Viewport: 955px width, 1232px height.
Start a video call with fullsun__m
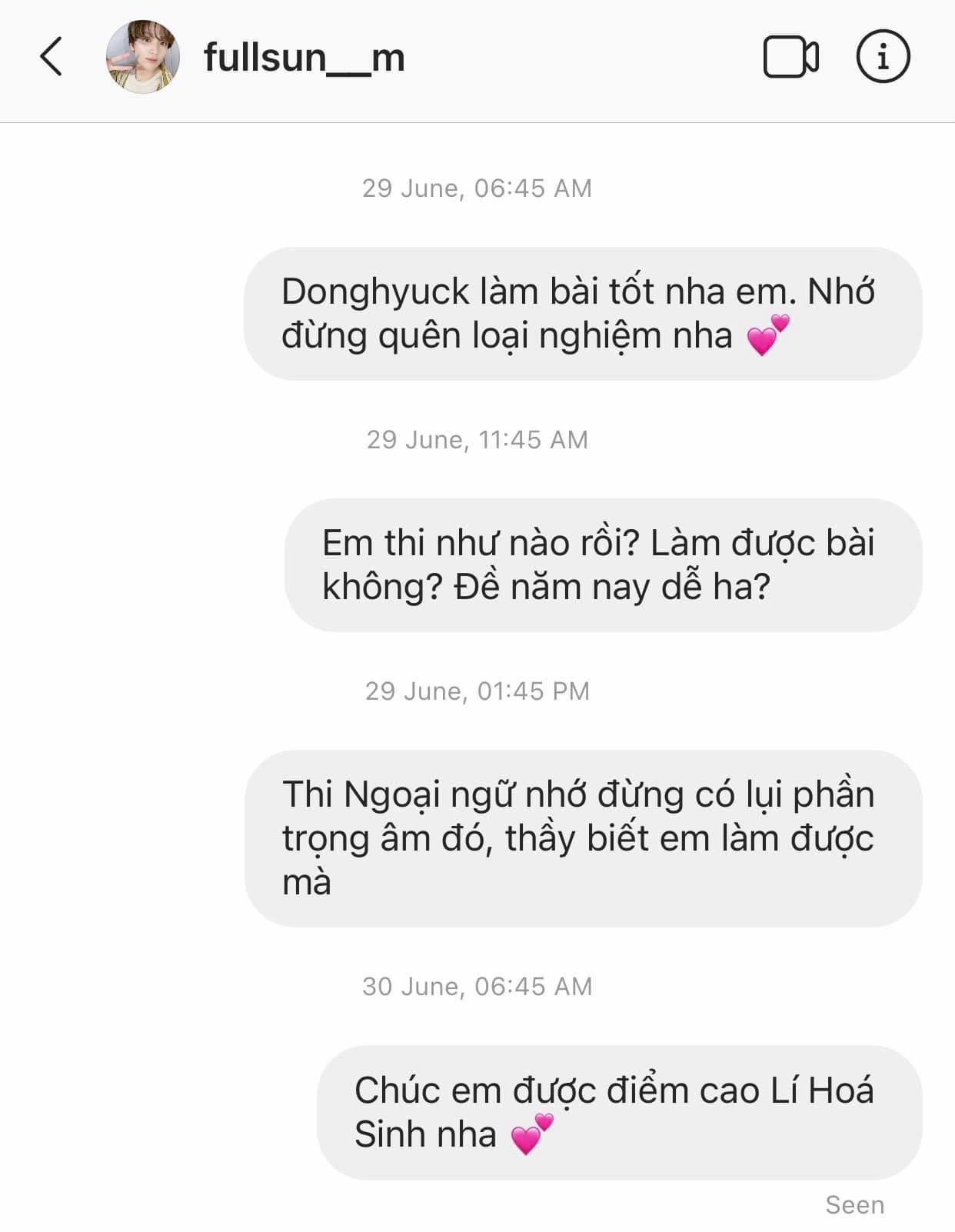(790, 57)
